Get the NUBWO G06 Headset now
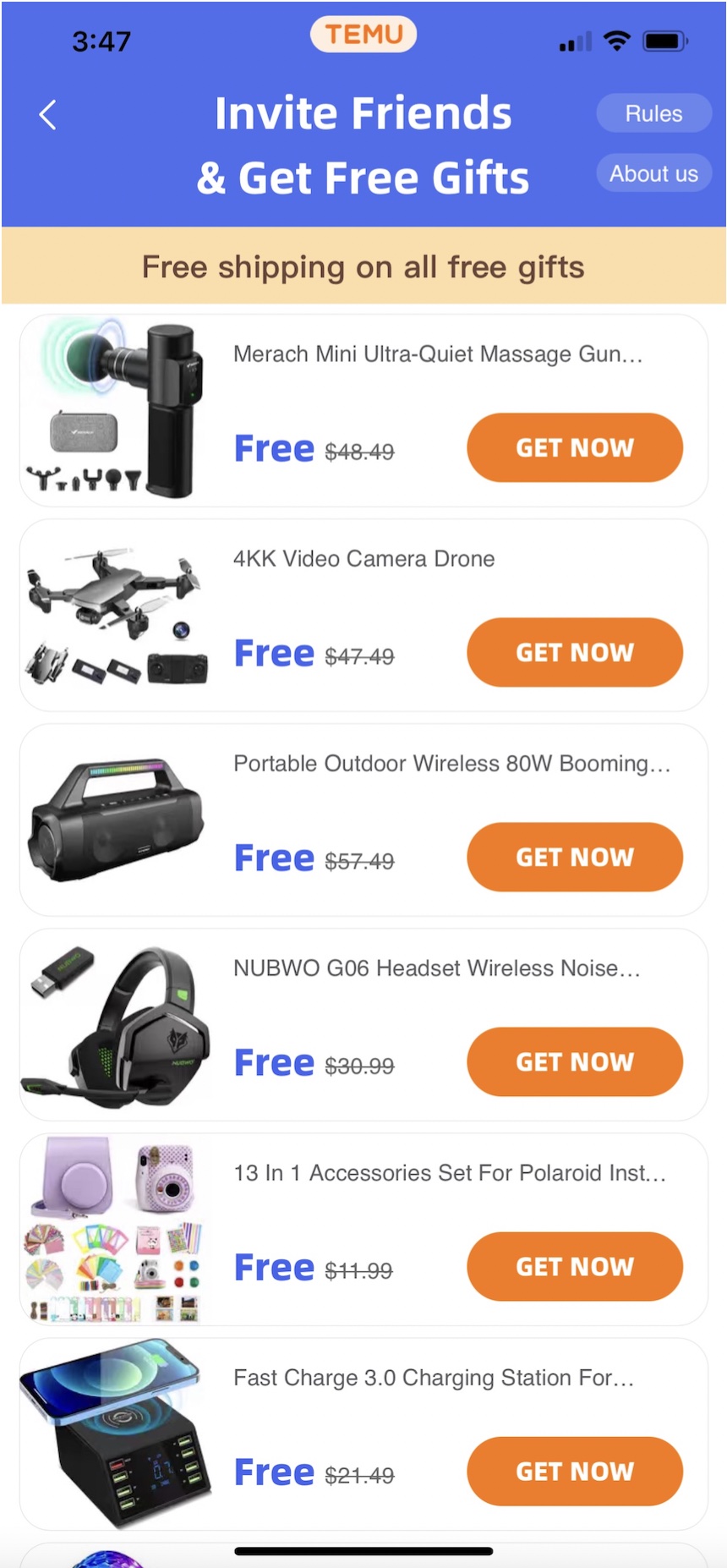 click(x=574, y=1061)
